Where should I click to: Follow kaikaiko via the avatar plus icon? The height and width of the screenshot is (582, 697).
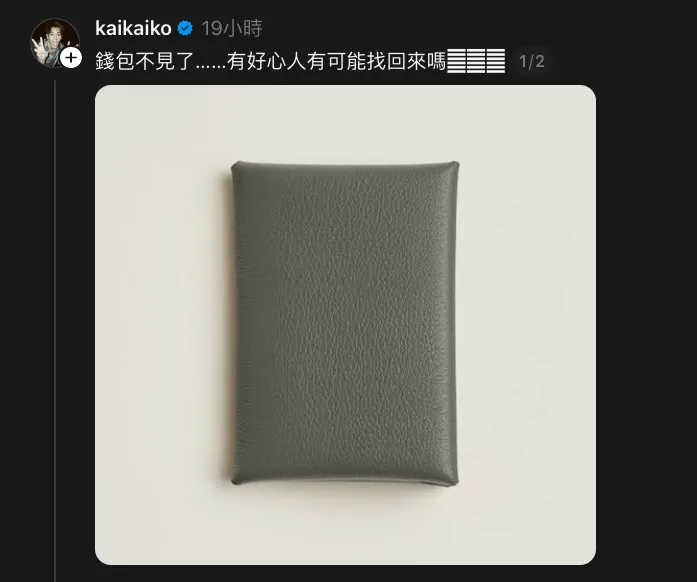71,59
